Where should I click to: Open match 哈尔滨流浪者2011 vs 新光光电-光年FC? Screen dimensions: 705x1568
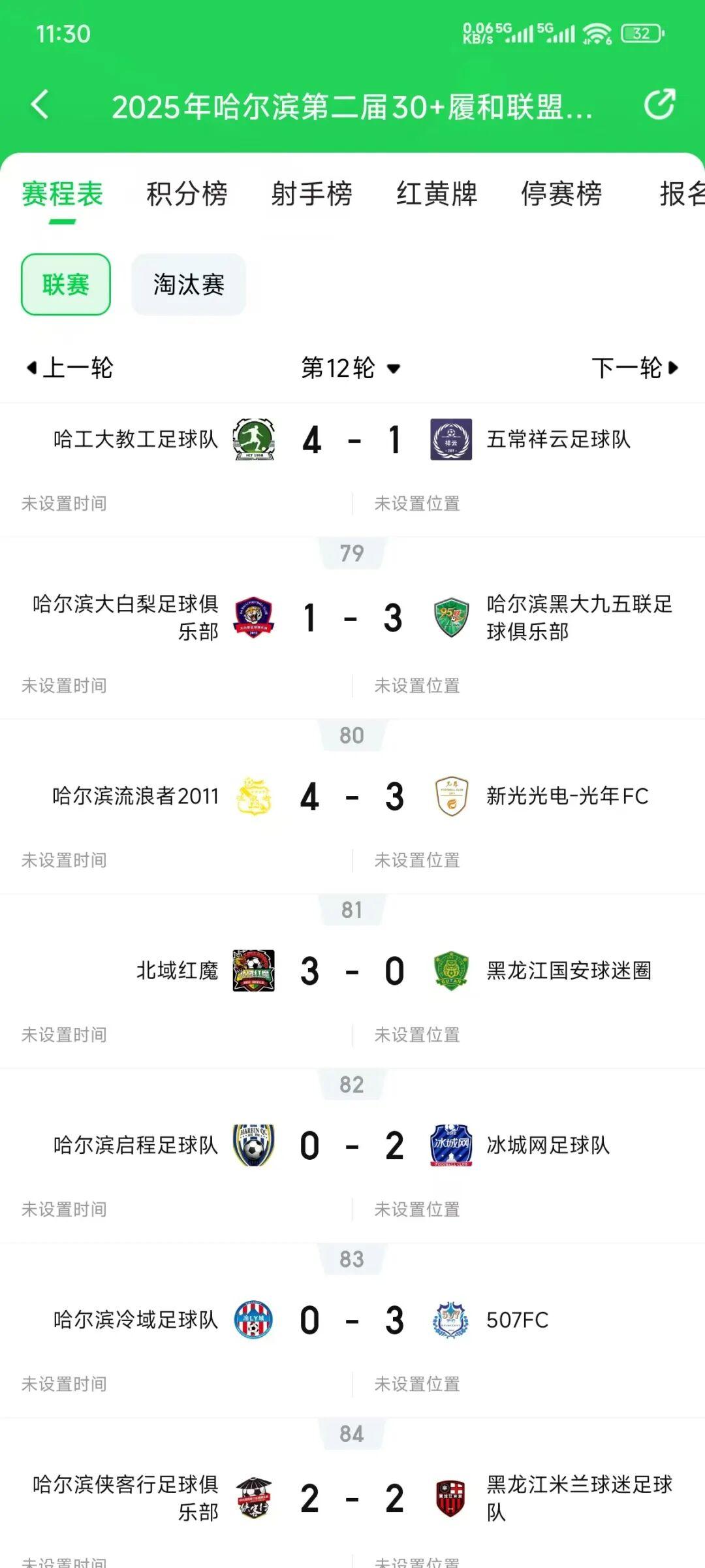[x=352, y=797]
